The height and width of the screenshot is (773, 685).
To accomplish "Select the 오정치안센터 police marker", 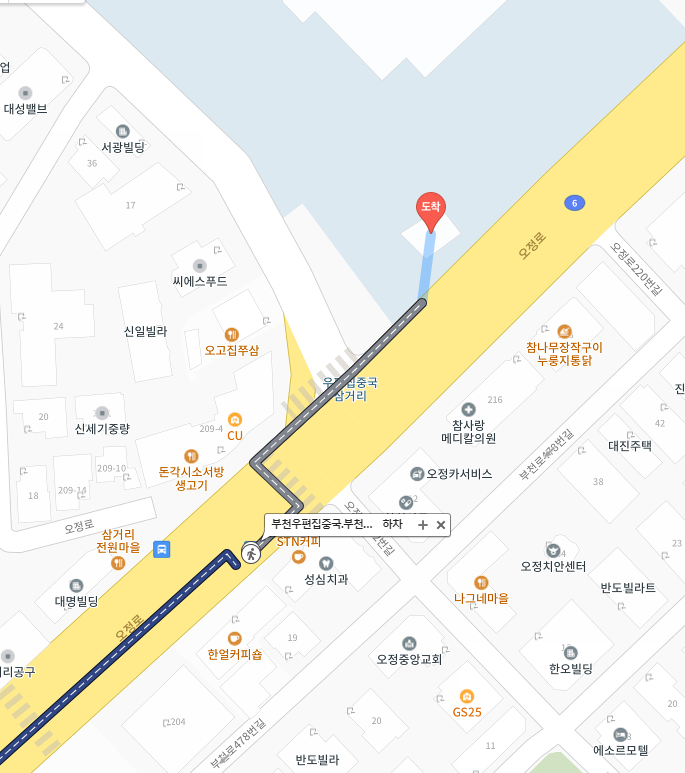I will (x=552, y=550).
